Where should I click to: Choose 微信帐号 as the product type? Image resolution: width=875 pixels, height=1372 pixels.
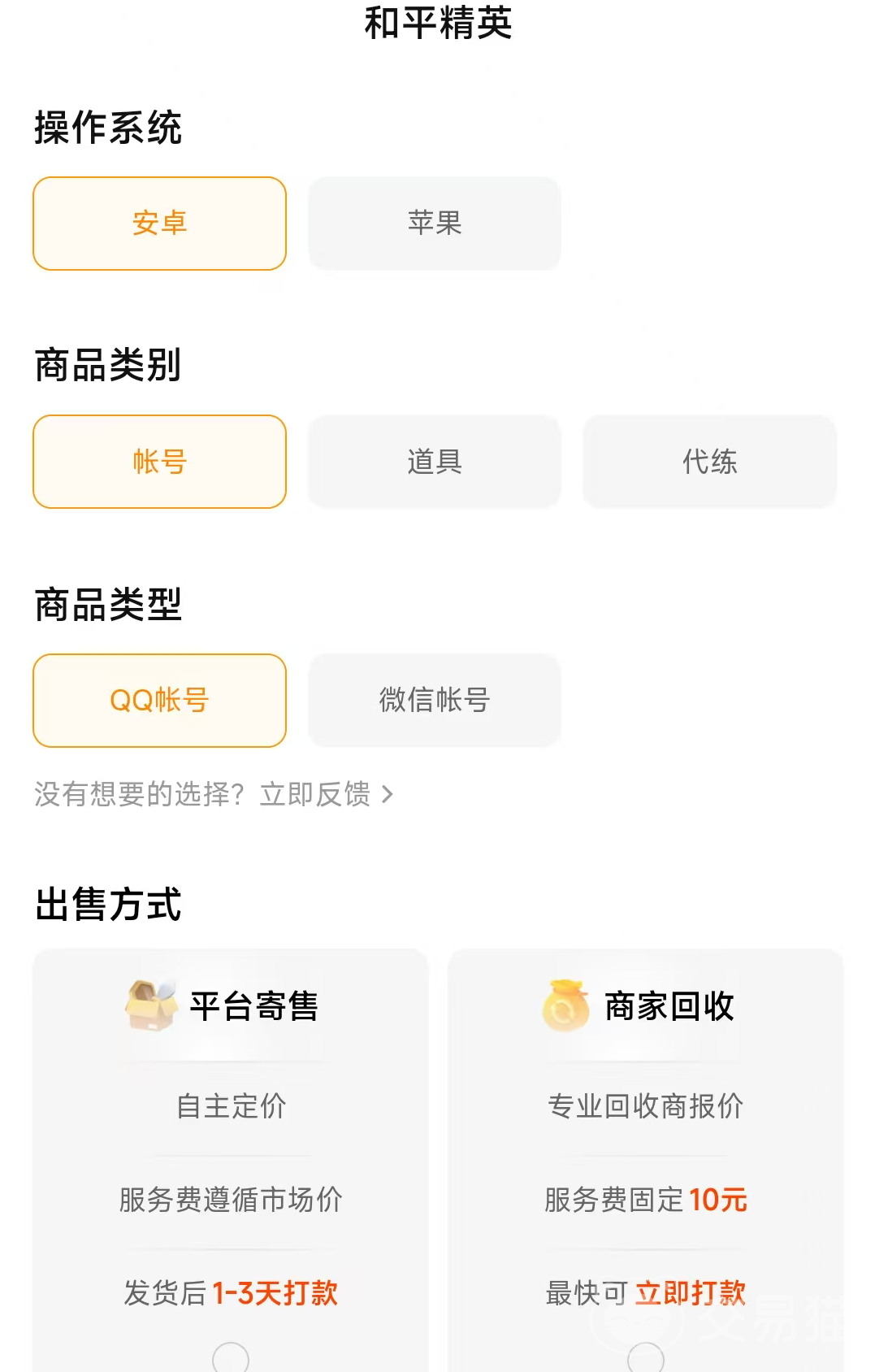pyautogui.click(x=435, y=701)
